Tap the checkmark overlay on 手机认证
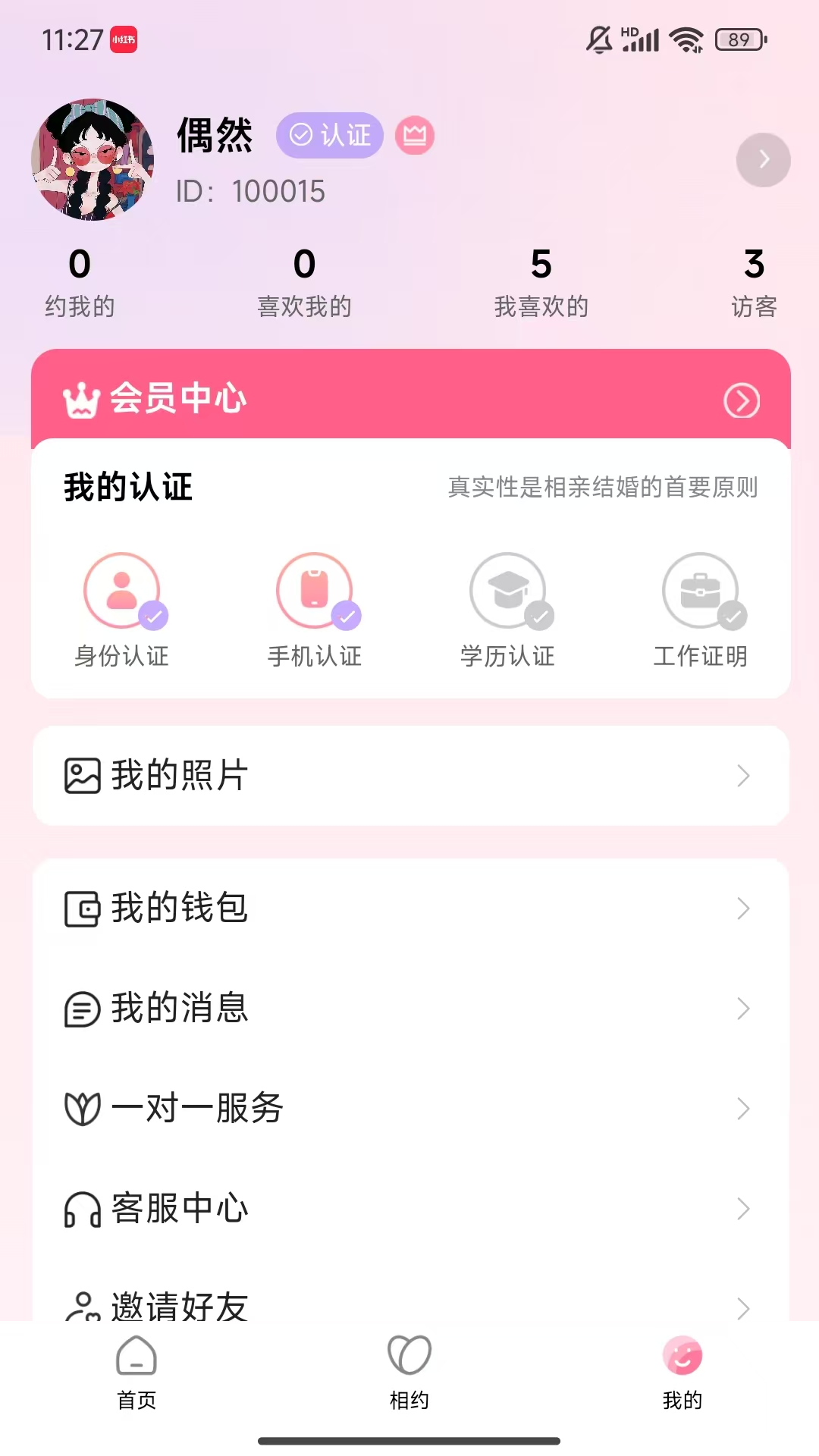The height and width of the screenshot is (1456, 819). click(345, 616)
